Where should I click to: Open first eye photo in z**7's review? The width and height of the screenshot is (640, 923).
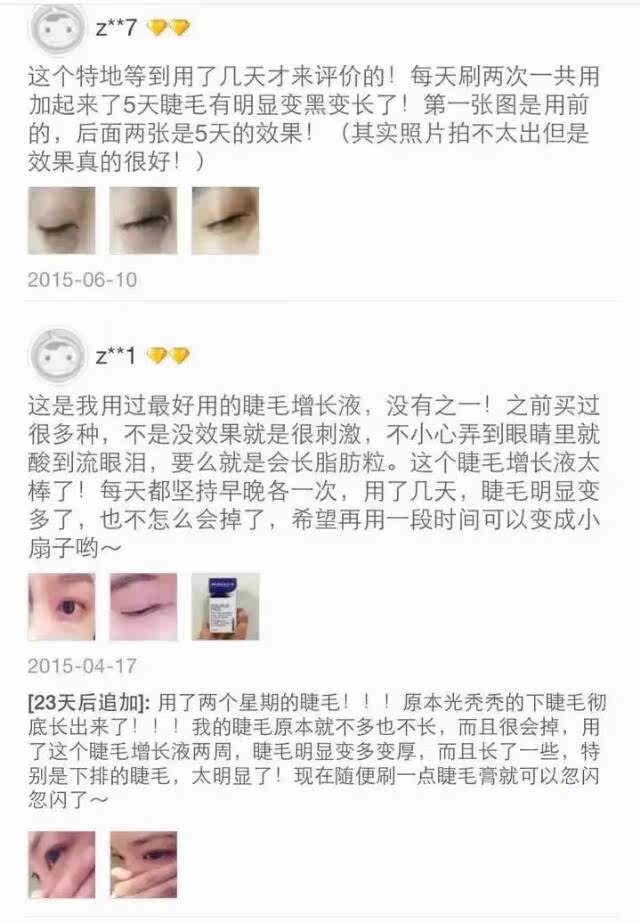[62, 221]
